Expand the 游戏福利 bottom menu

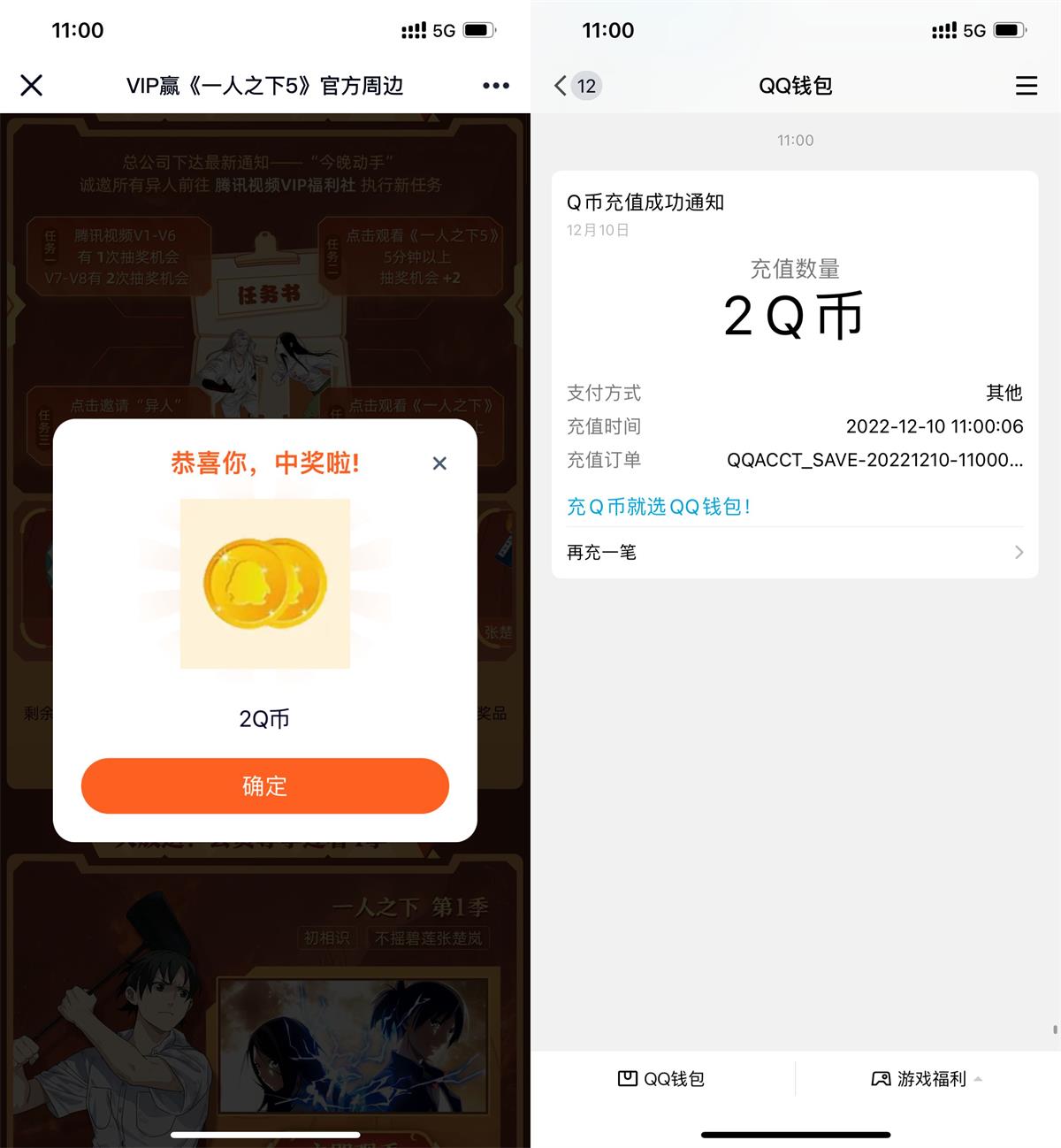927,1078
